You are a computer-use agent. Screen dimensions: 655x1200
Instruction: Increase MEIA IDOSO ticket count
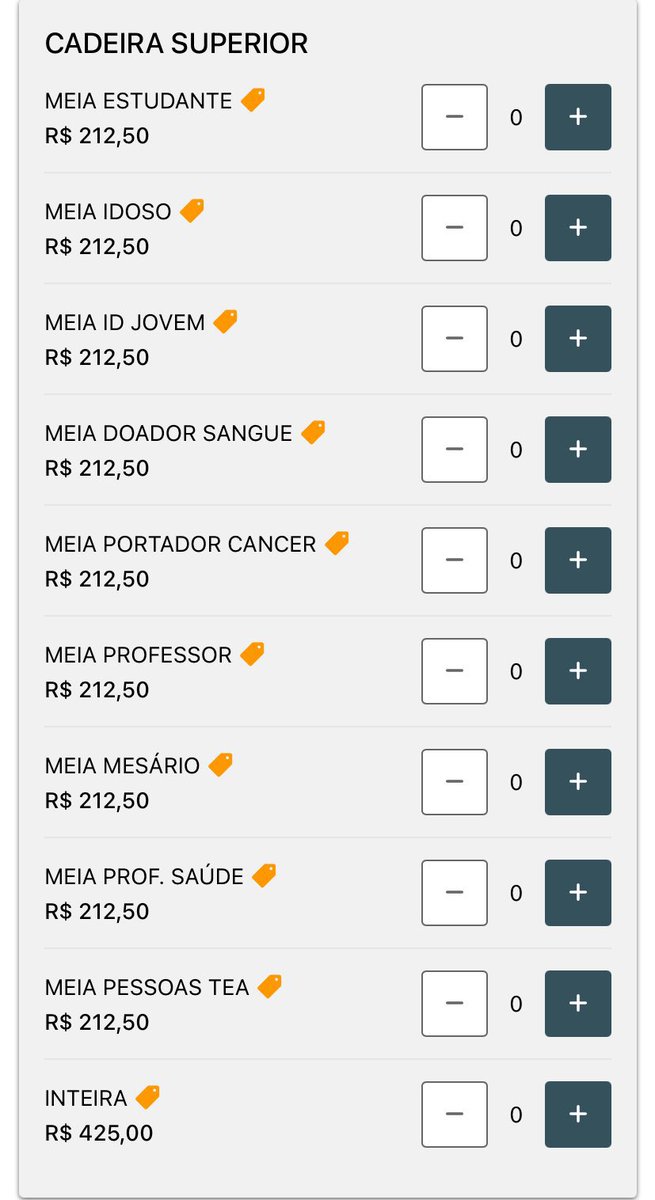[x=577, y=228]
